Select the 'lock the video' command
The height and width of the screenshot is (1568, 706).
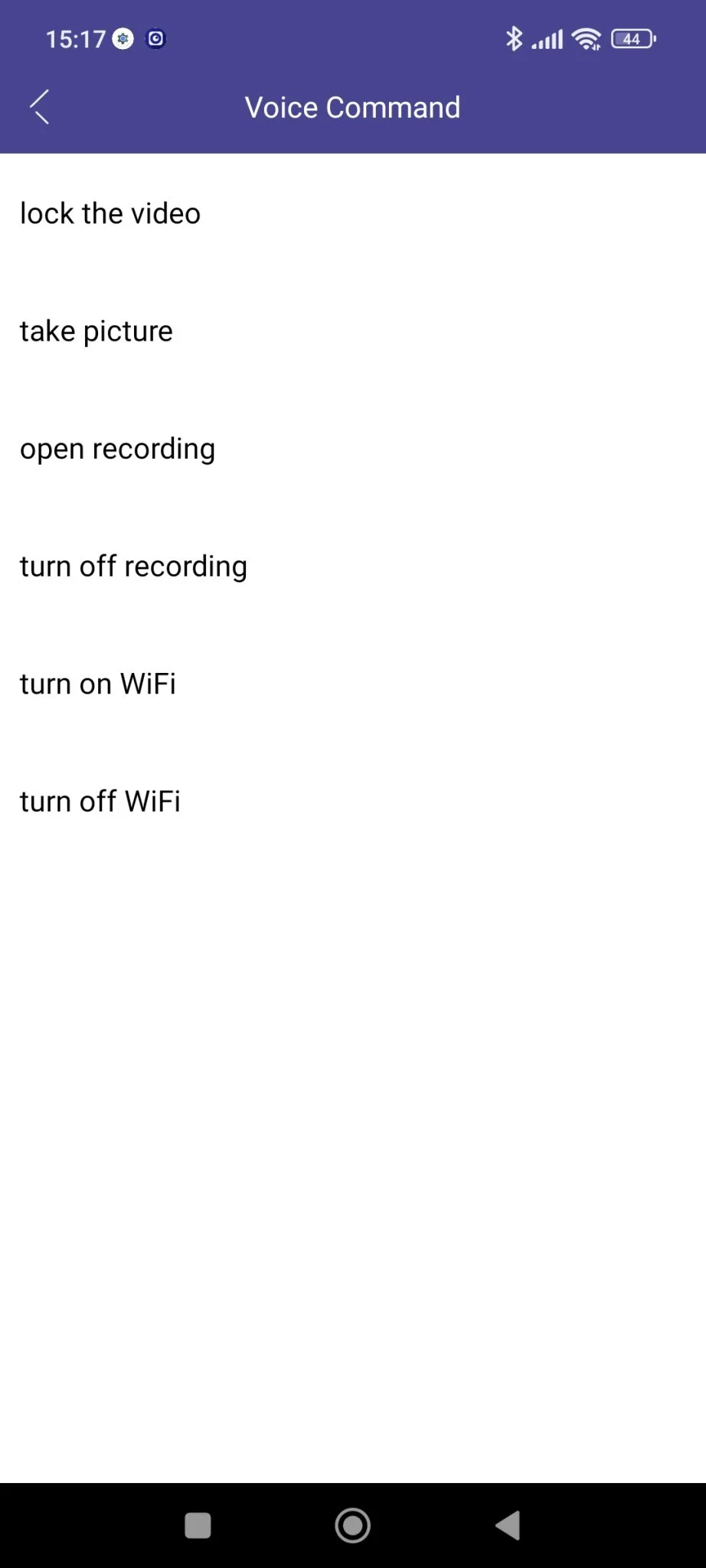[110, 214]
